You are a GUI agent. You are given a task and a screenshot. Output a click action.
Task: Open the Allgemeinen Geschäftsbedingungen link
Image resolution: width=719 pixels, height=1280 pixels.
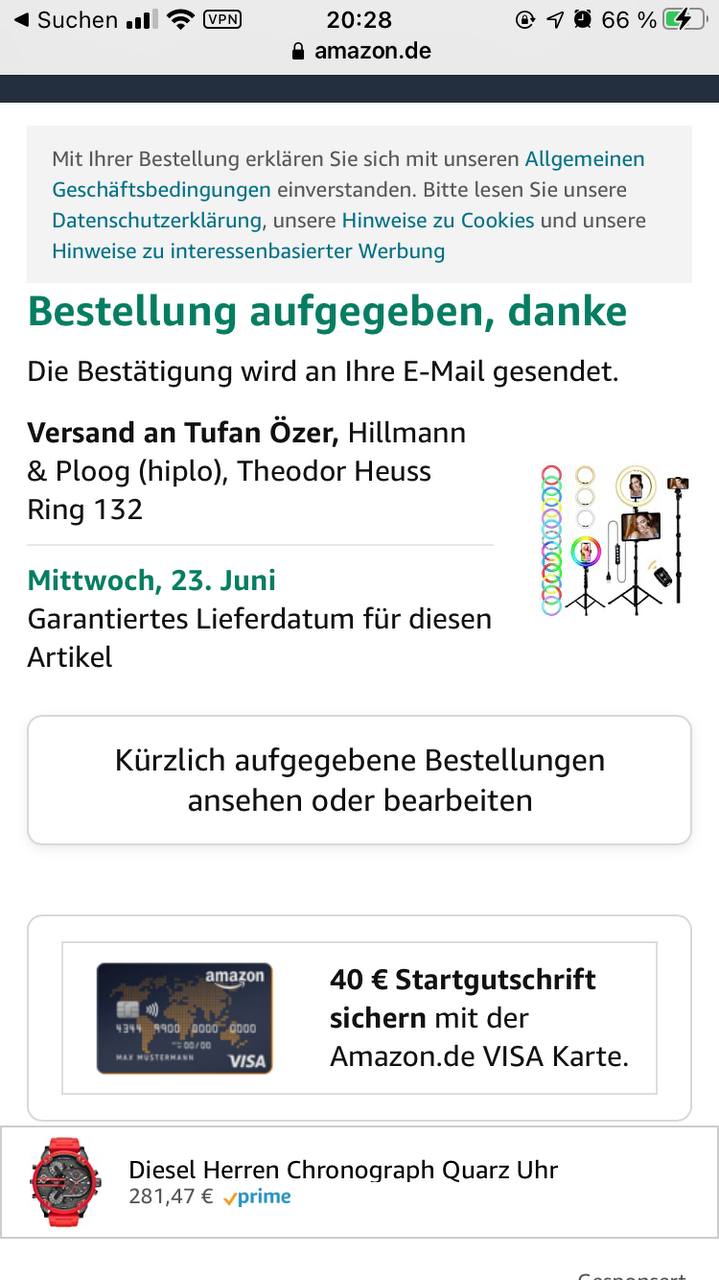pos(584,159)
